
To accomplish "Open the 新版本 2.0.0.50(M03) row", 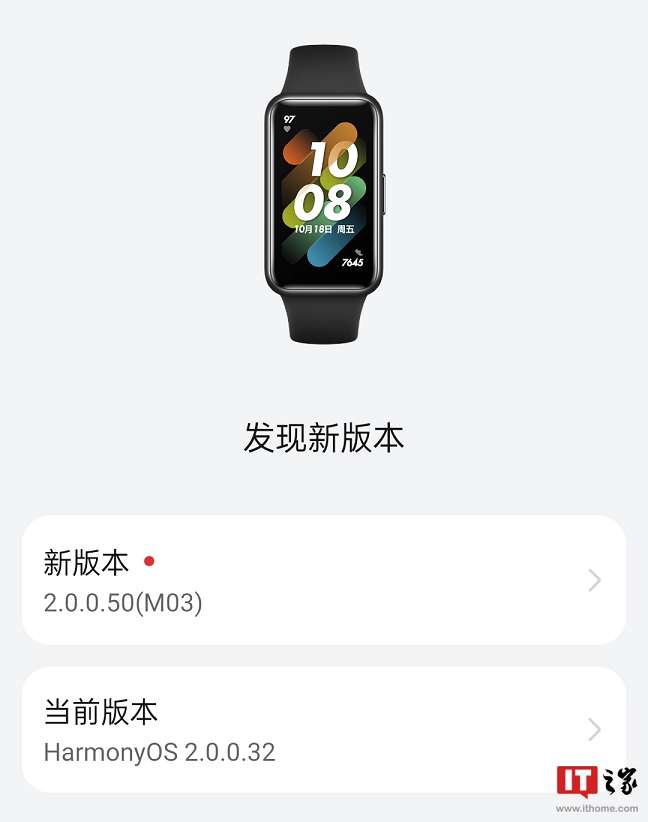I will tap(323, 581).
